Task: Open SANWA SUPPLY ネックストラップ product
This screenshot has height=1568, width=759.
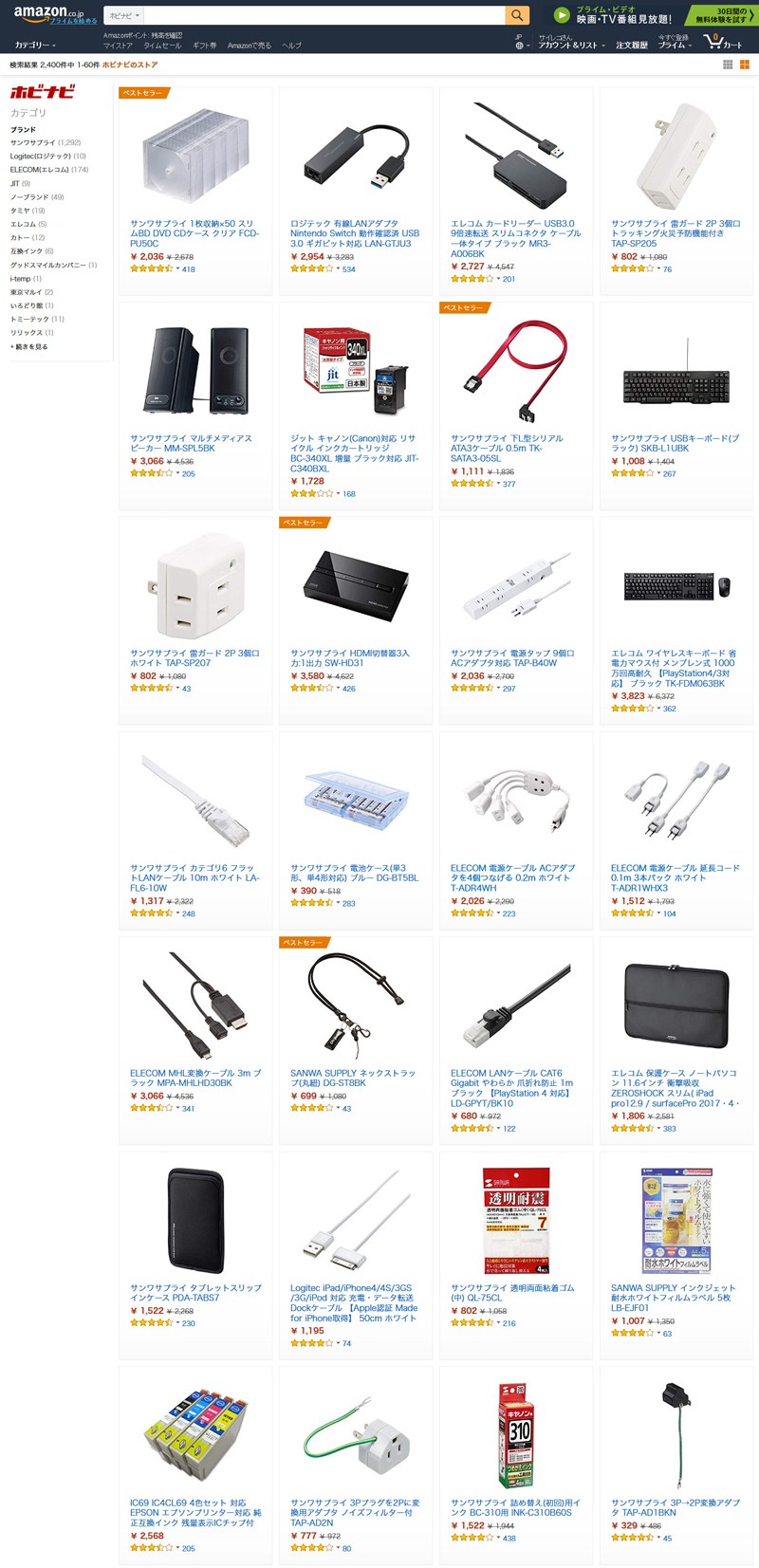Action: pos(353,1078)
